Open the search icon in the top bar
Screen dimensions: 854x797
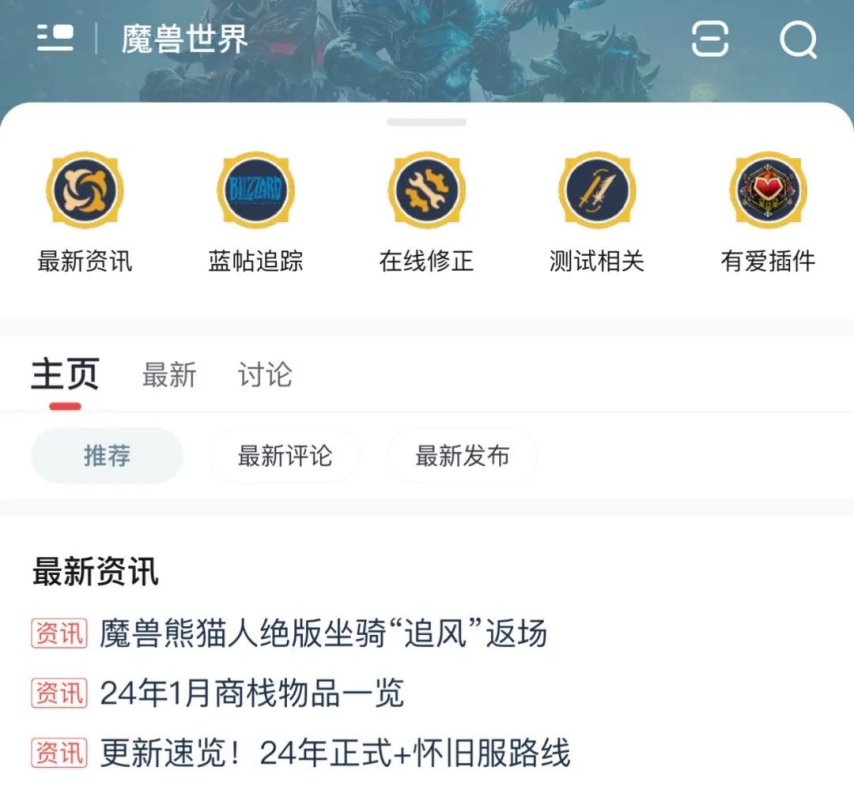(x=798, y=40)
